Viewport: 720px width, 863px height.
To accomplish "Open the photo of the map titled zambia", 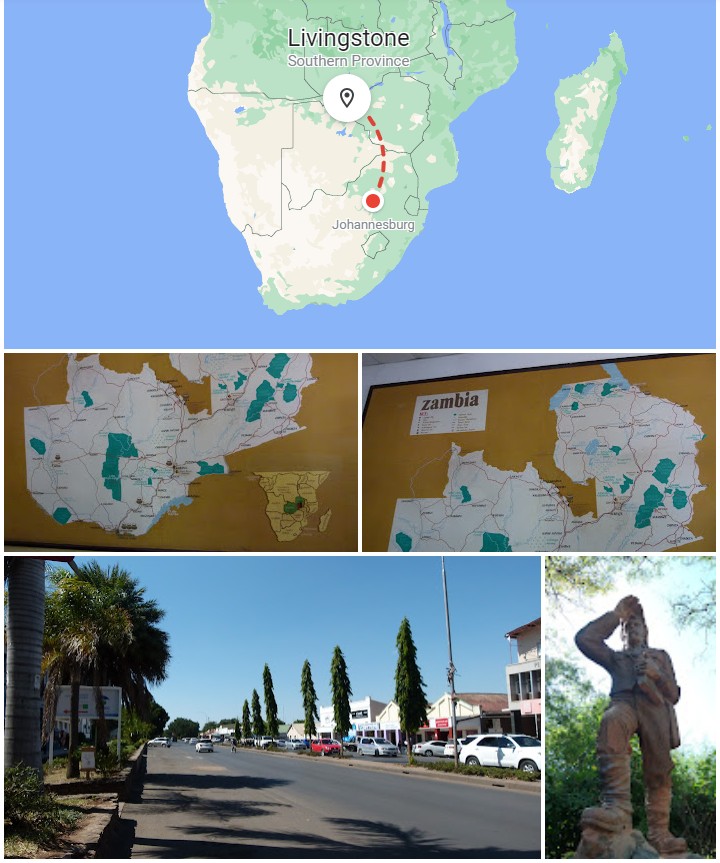I will tap(539, 451).
